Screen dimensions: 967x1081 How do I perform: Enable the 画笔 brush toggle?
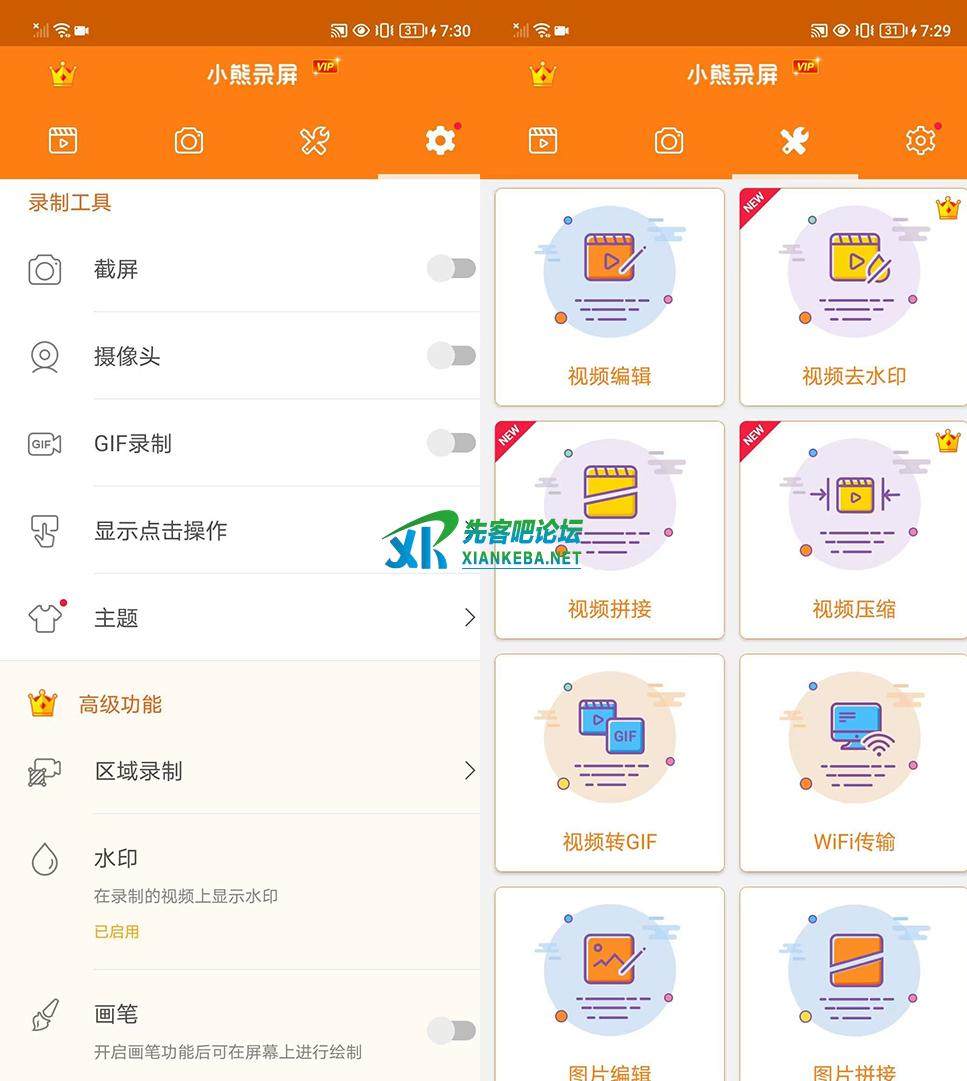(451, 1030)
